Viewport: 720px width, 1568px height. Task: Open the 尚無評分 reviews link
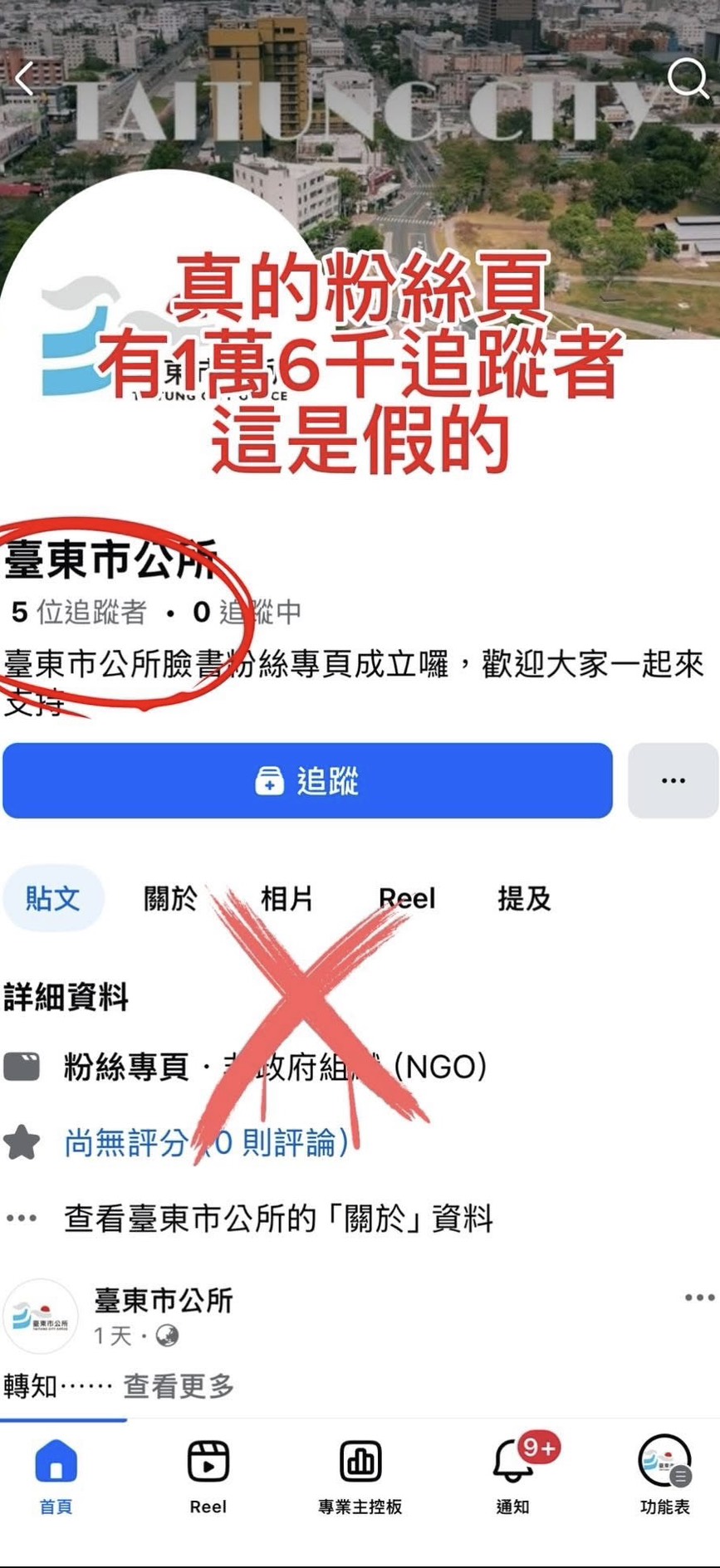pyautogui.click(x=206, y=1143)
